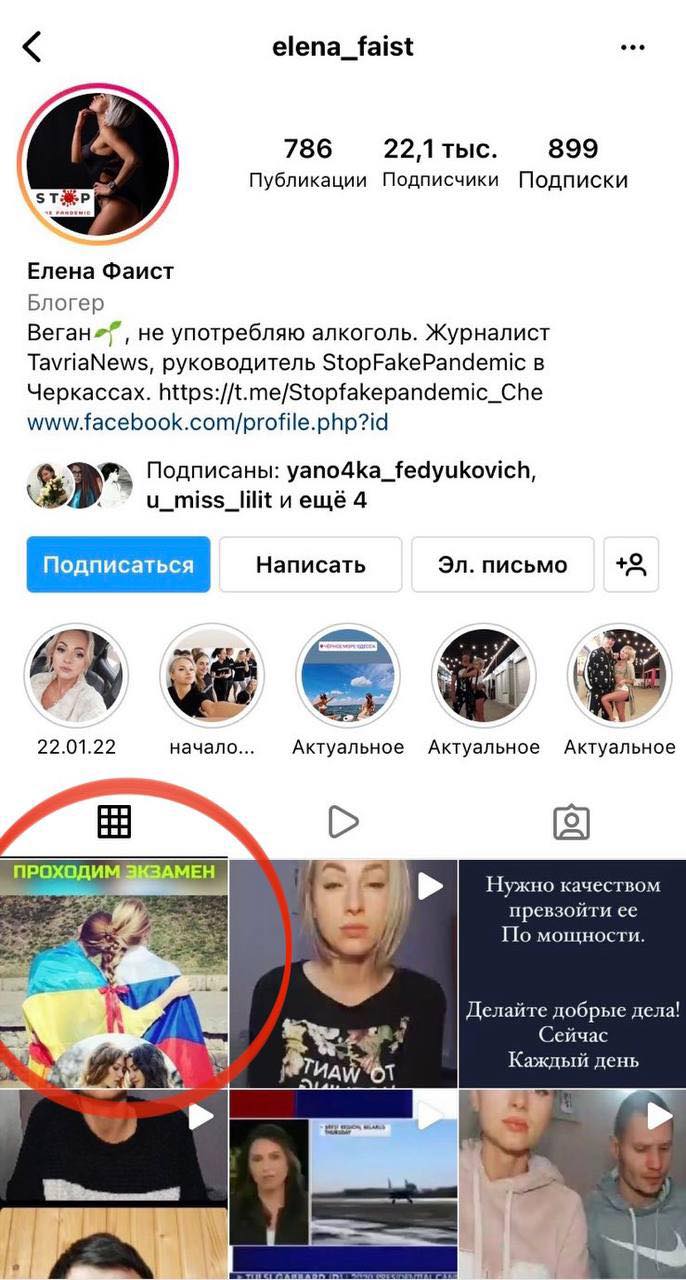This screenshot has height=1280, width=686.
Task: View the 899 Подписки list
Action: pyautogui.click(x=573, y=164)
